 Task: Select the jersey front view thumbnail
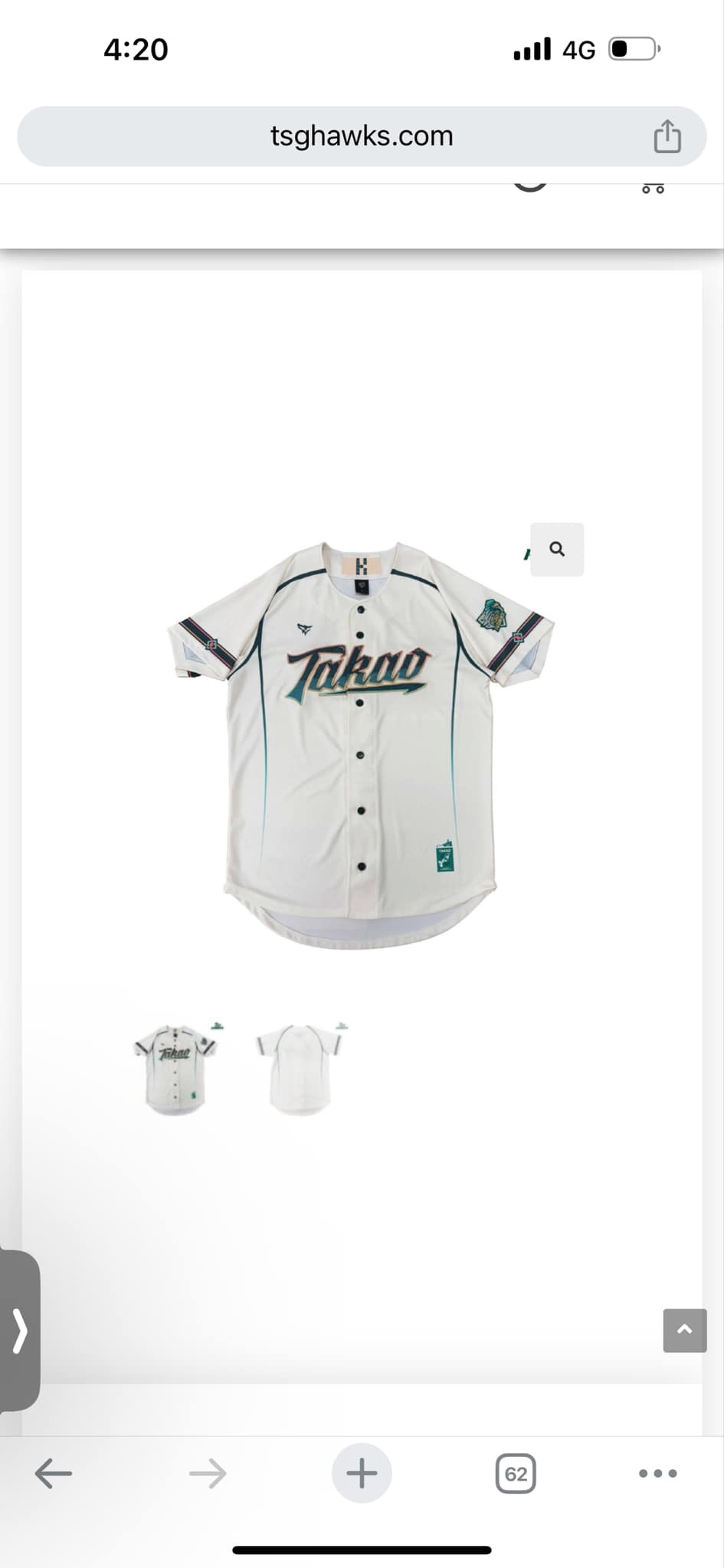coord(175,1069)
